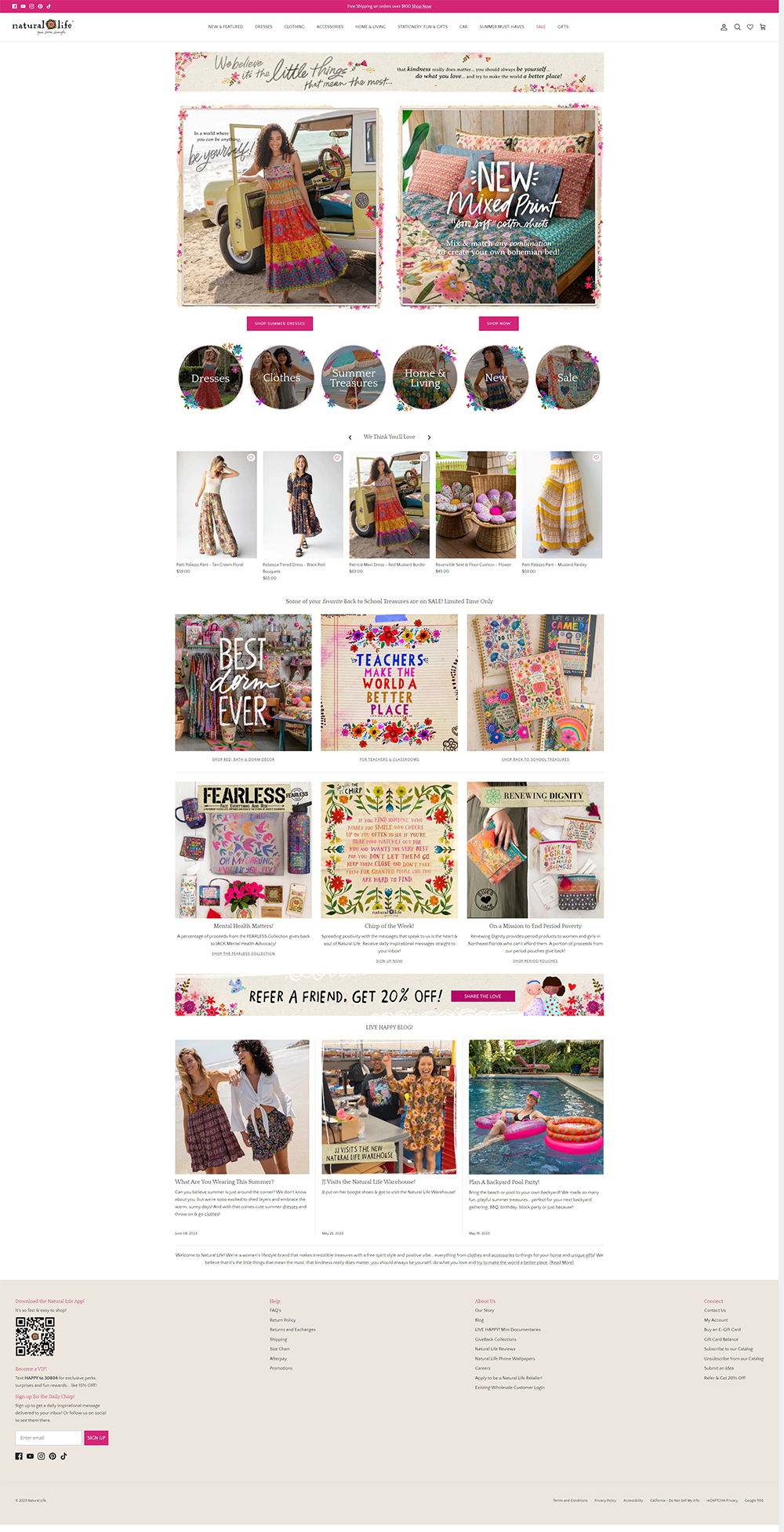Open the account profile icon
The image size is (784, 1532).
[x=724, y=27]
